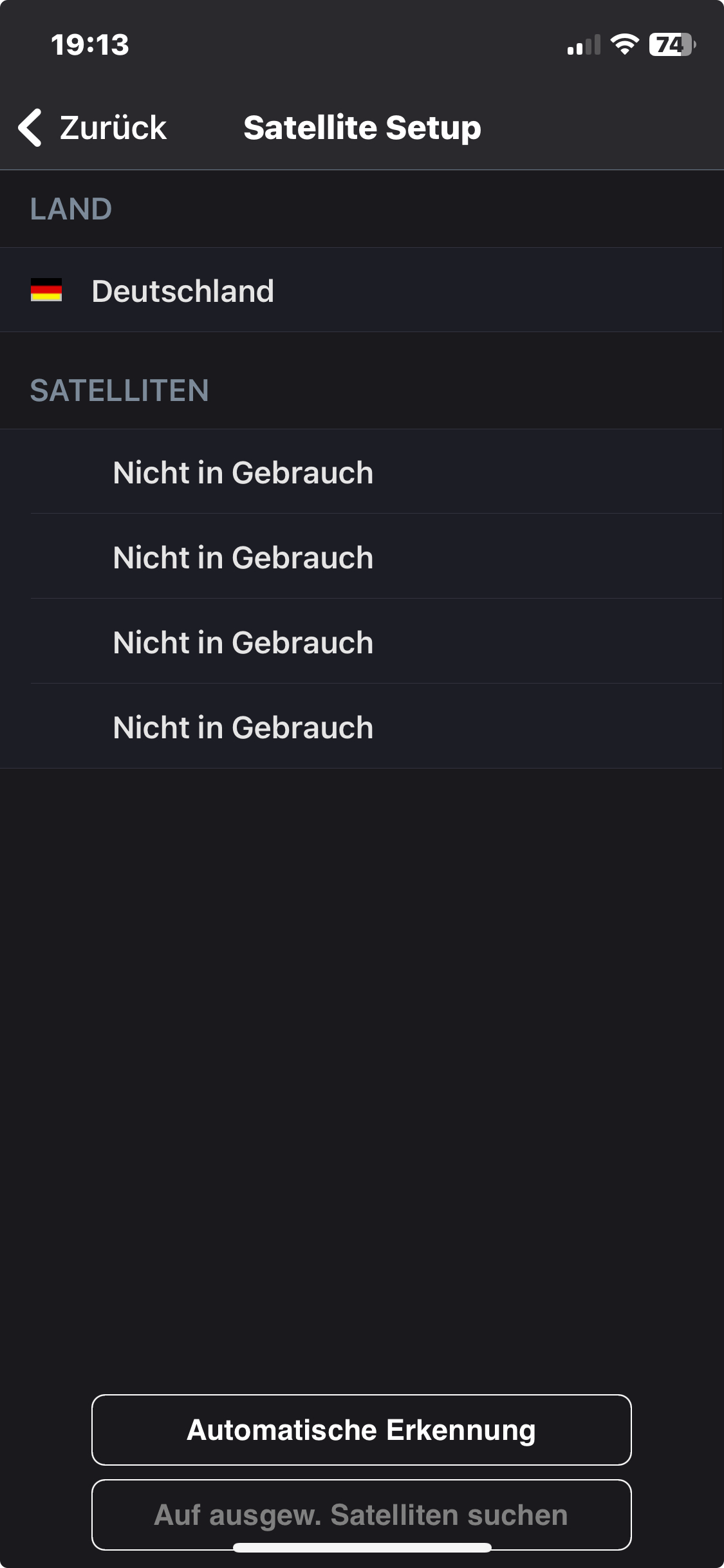The image size is (724, 1568).
Task: Go back with the Zurück button
Action: (x=93, y=127)
